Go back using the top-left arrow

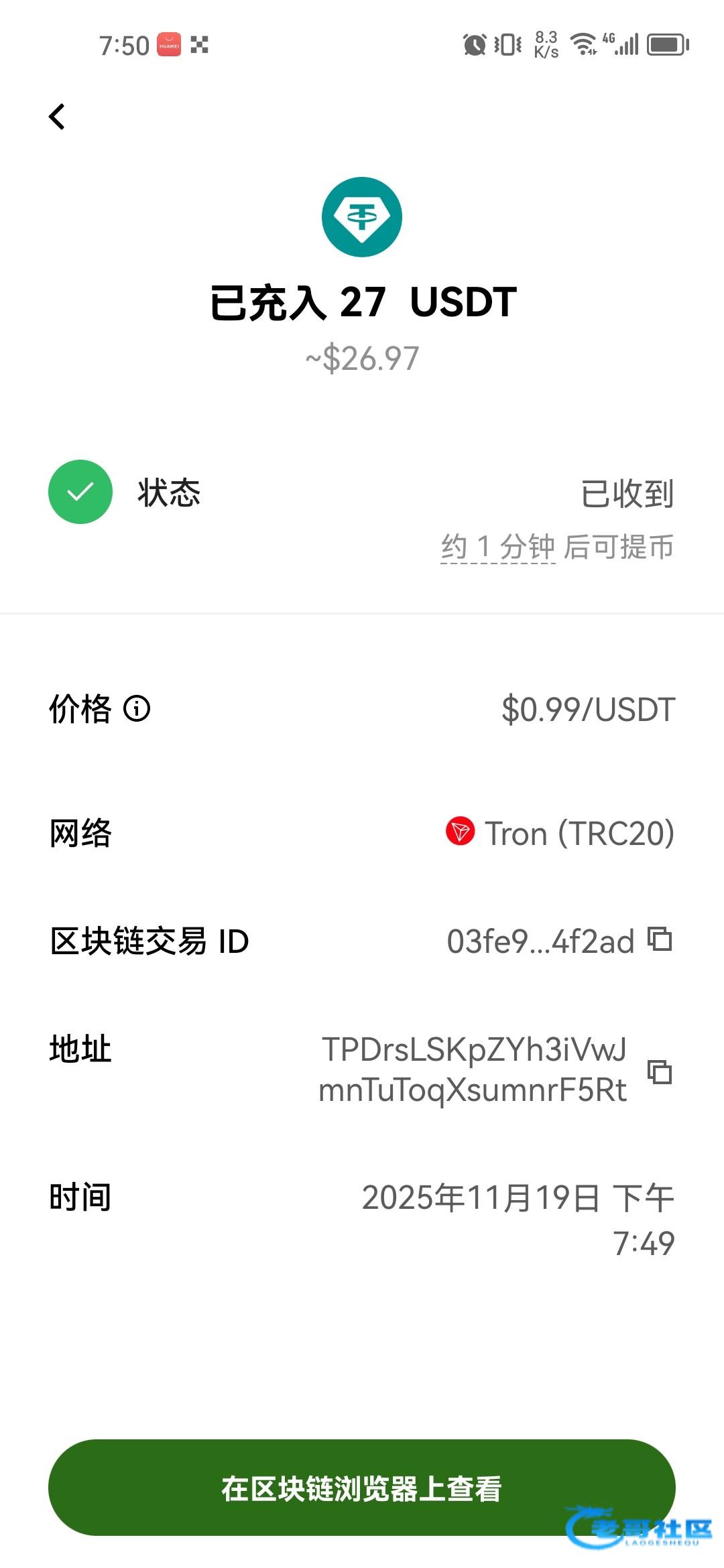coord(57,117)
